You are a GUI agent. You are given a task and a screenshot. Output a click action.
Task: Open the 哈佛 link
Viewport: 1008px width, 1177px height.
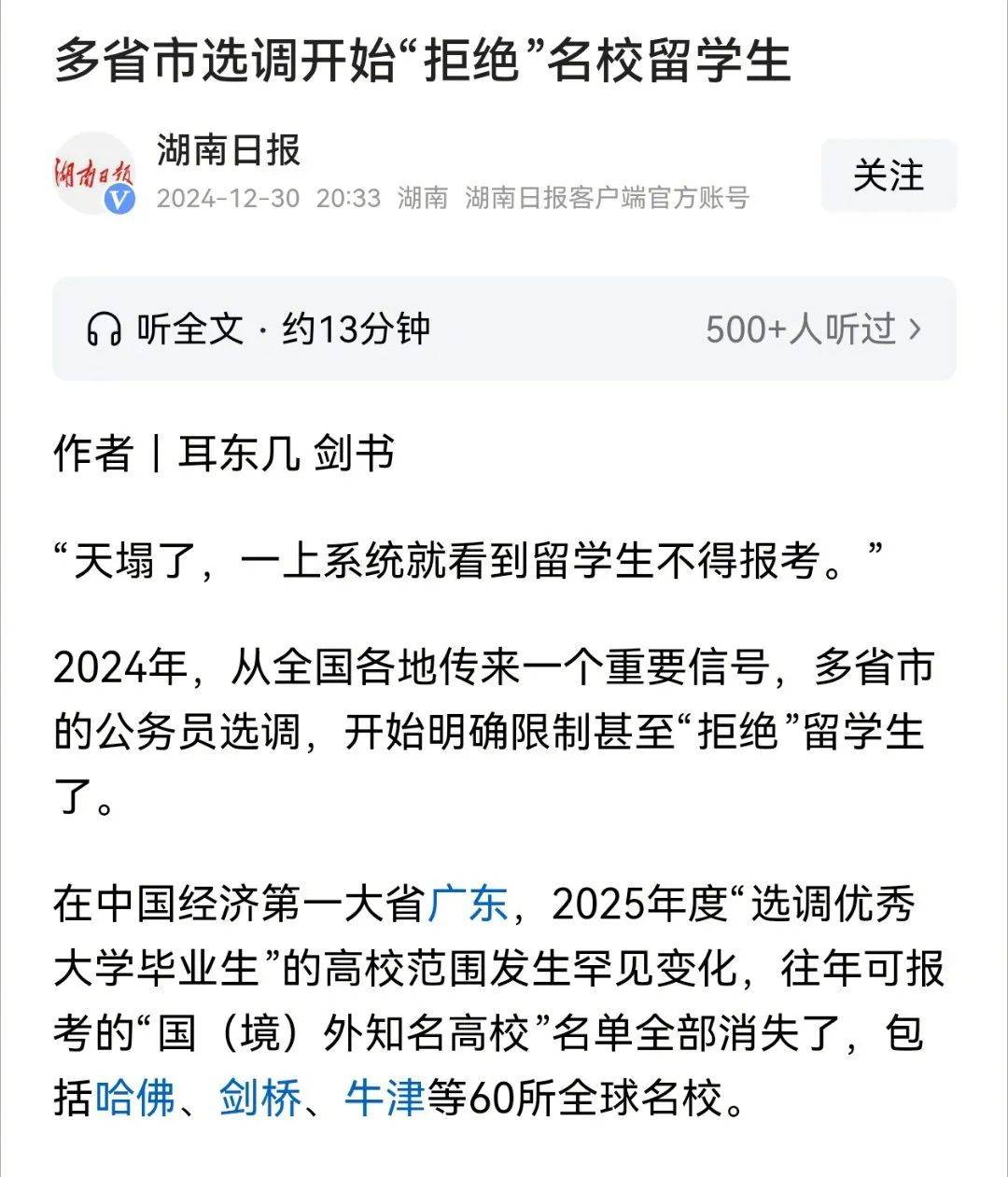(x=135, y=1098)
